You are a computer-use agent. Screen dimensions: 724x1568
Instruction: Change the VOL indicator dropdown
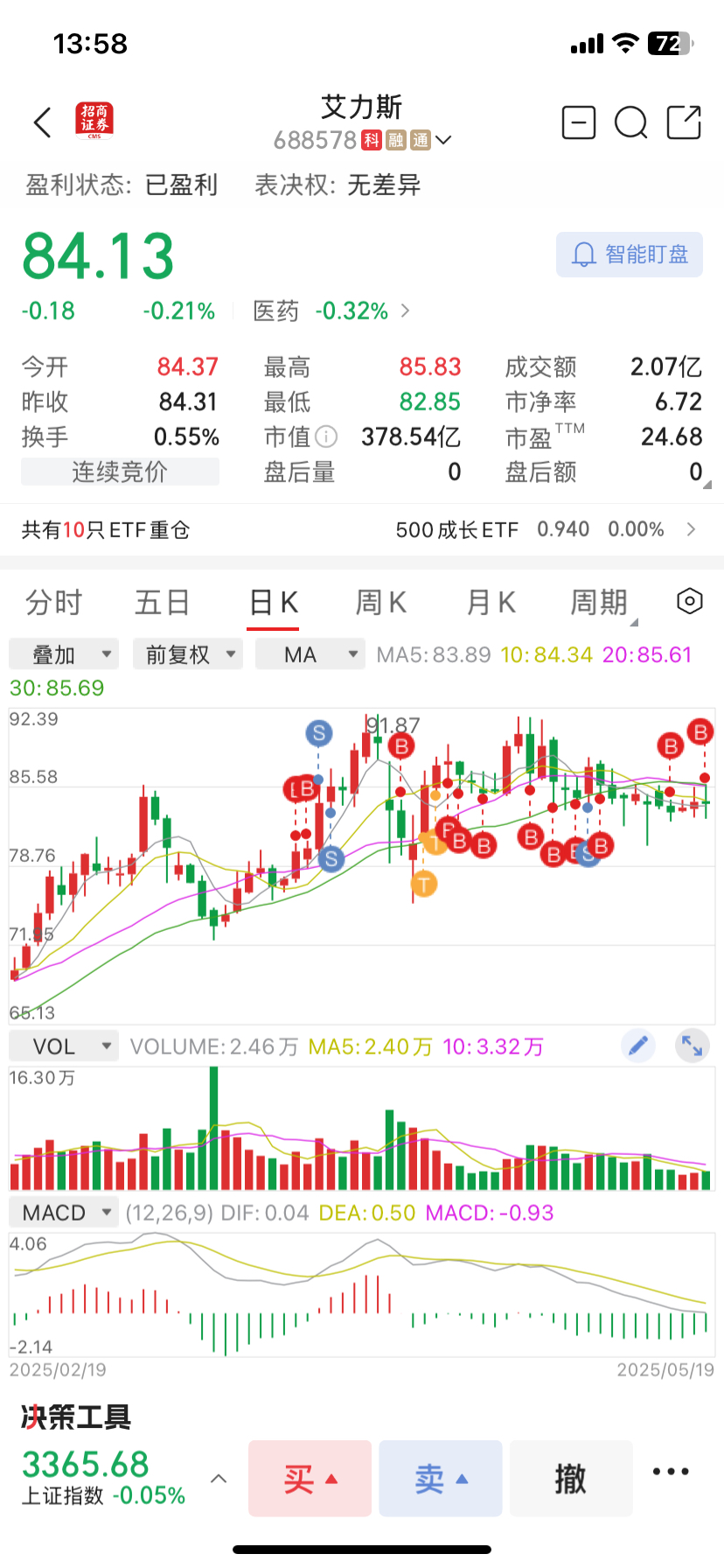pyautogui.click(x=64, y=1046)
